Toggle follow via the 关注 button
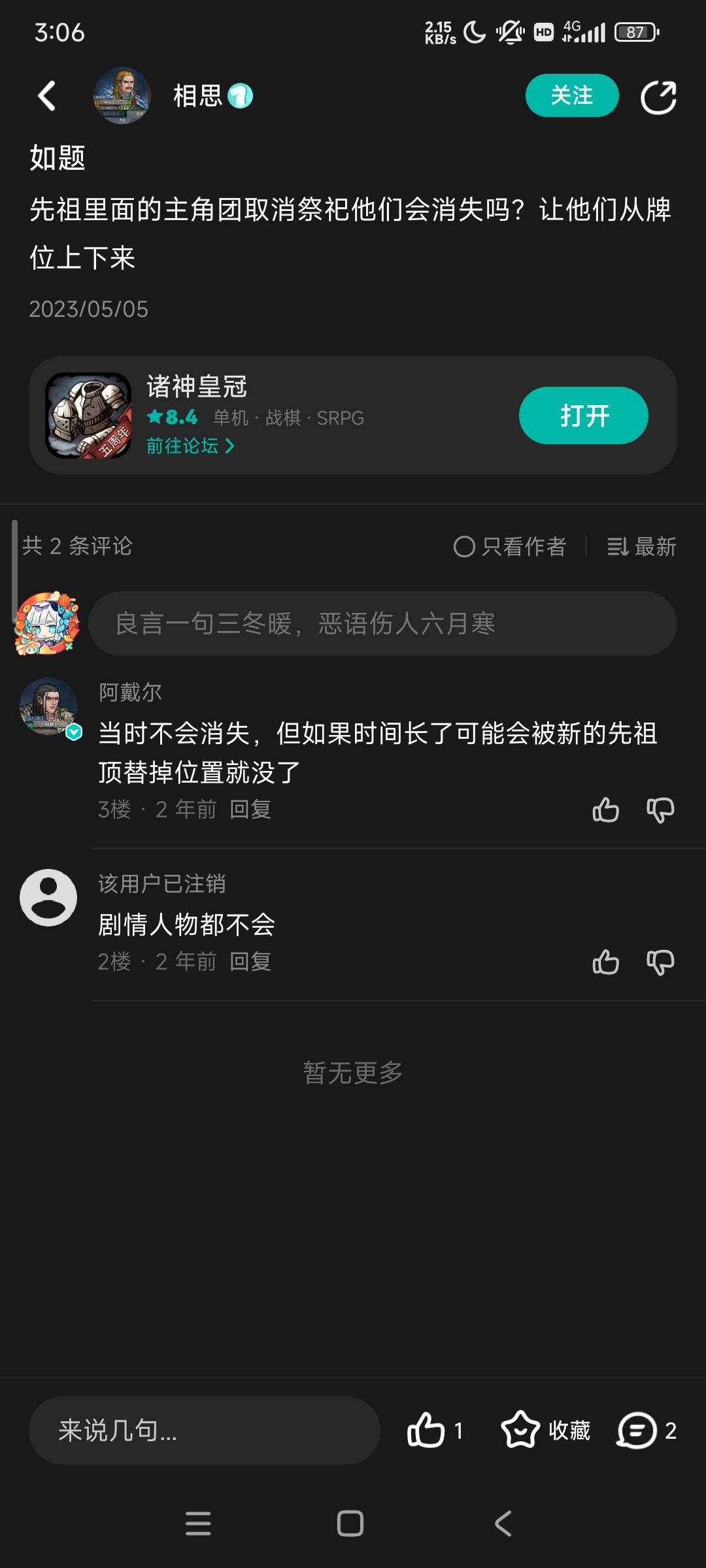This screenshot has height=1568, width=706. 571,95
